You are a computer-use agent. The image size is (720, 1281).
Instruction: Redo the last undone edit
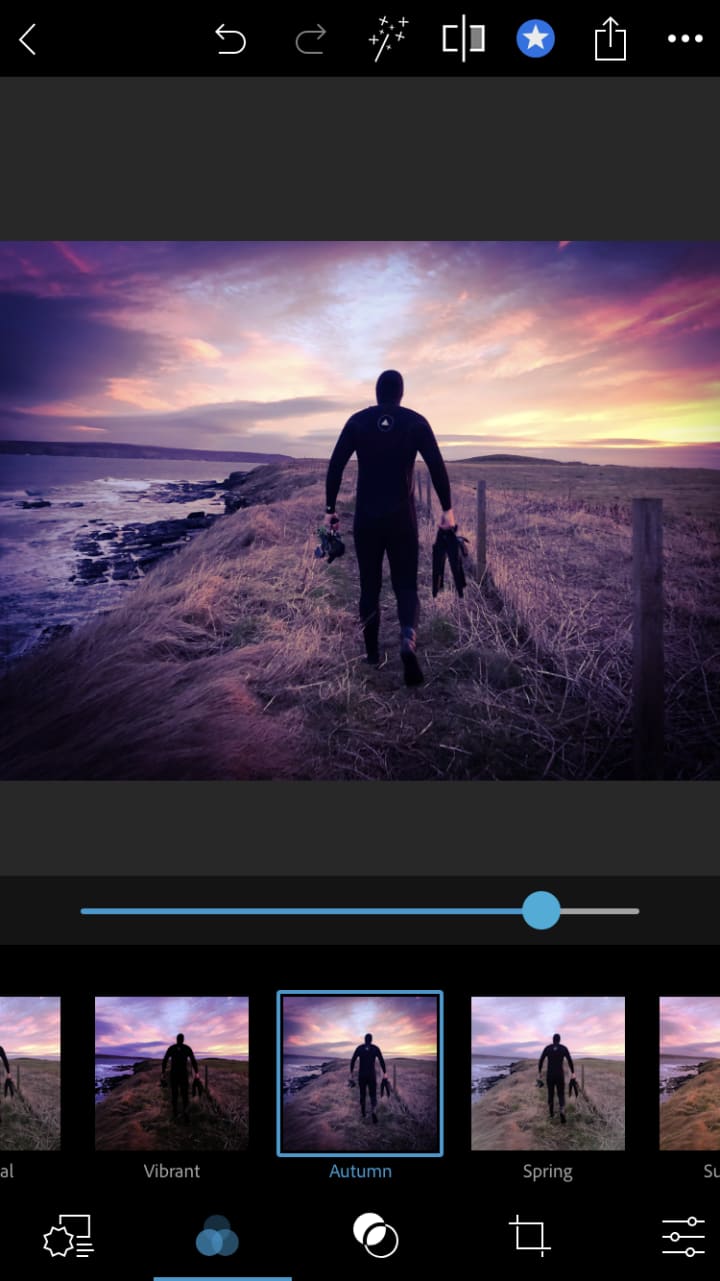[x=311, y=39]
